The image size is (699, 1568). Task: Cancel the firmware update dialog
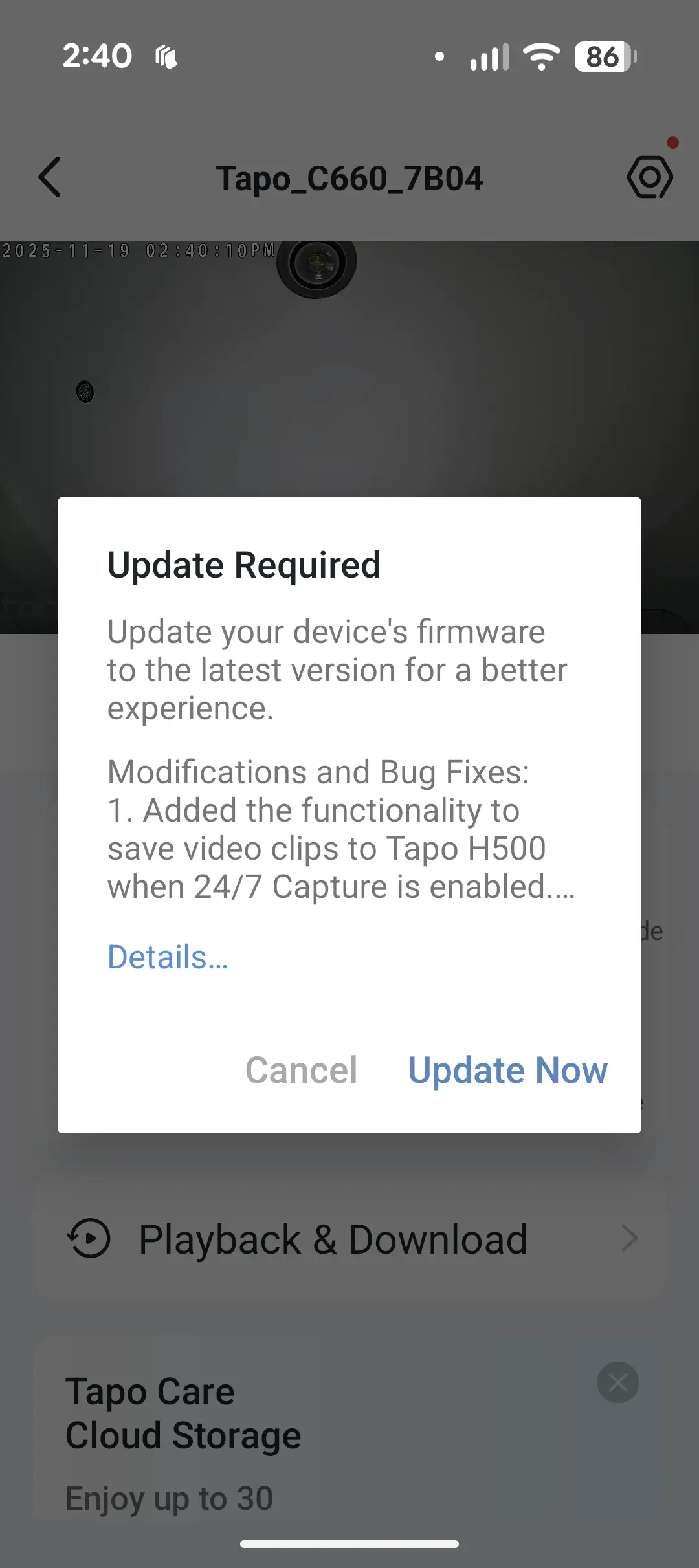301,1070
